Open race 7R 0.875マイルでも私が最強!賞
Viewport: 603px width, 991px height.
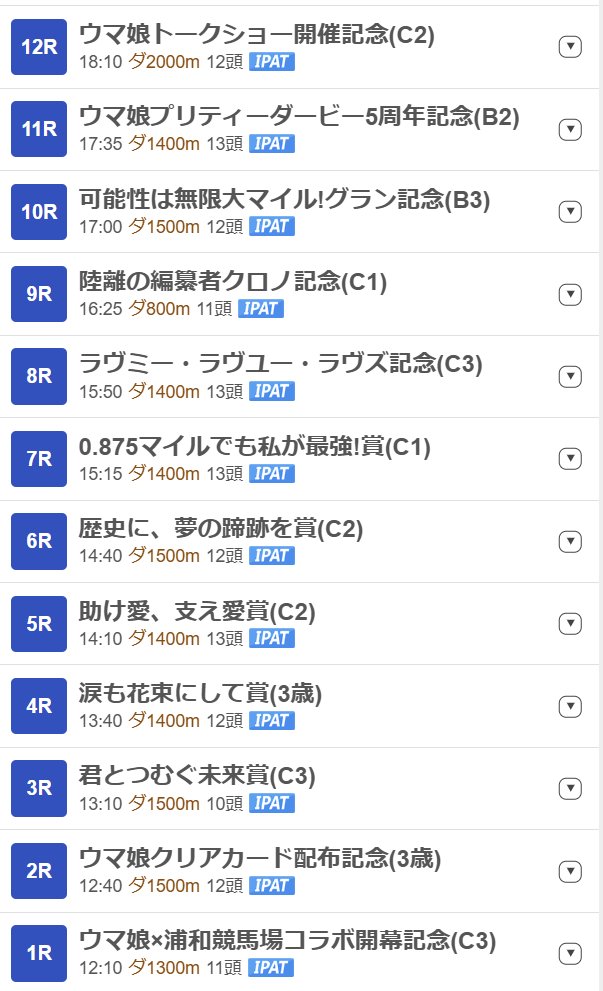pyautogui.click(x=255, y=447)
